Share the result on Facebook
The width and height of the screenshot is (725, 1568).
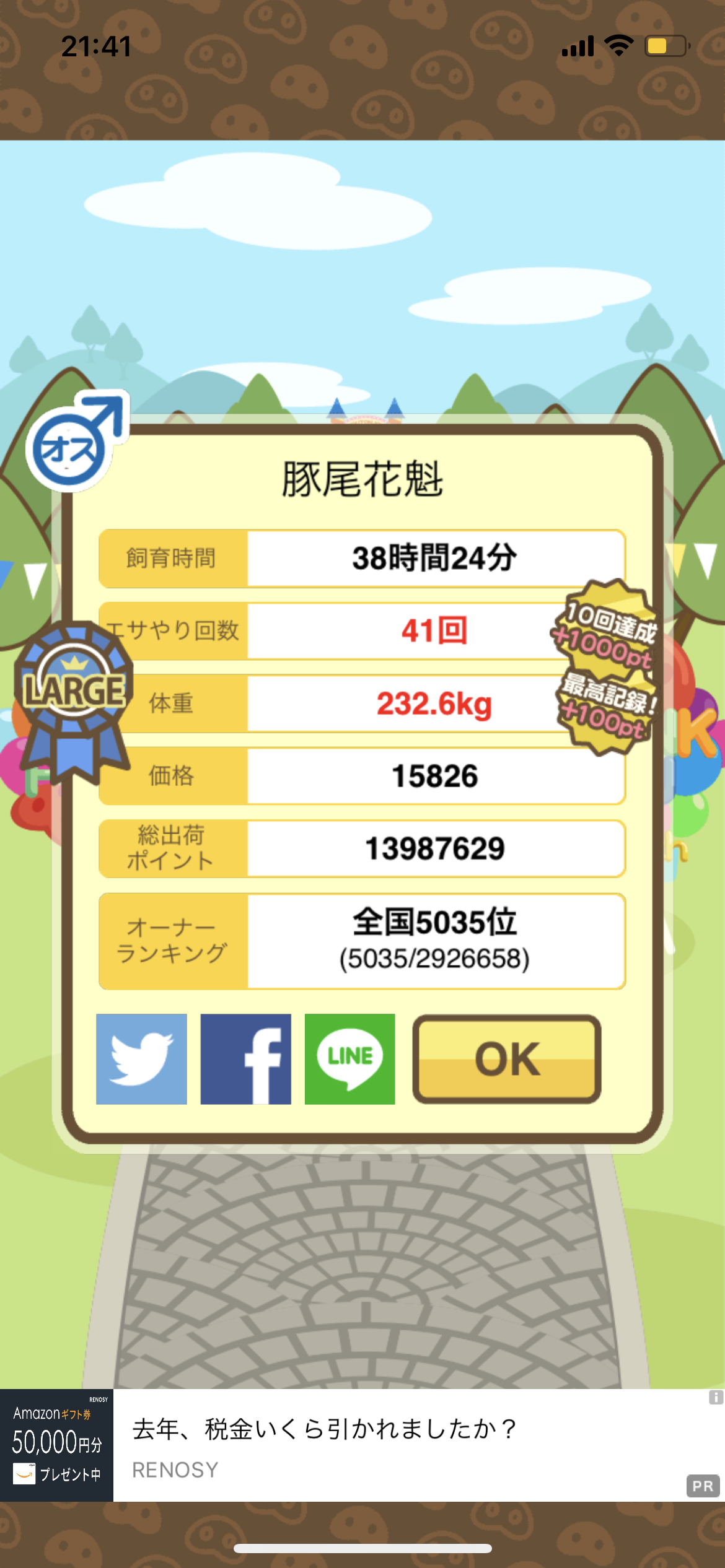click(x=245, y=1059)
